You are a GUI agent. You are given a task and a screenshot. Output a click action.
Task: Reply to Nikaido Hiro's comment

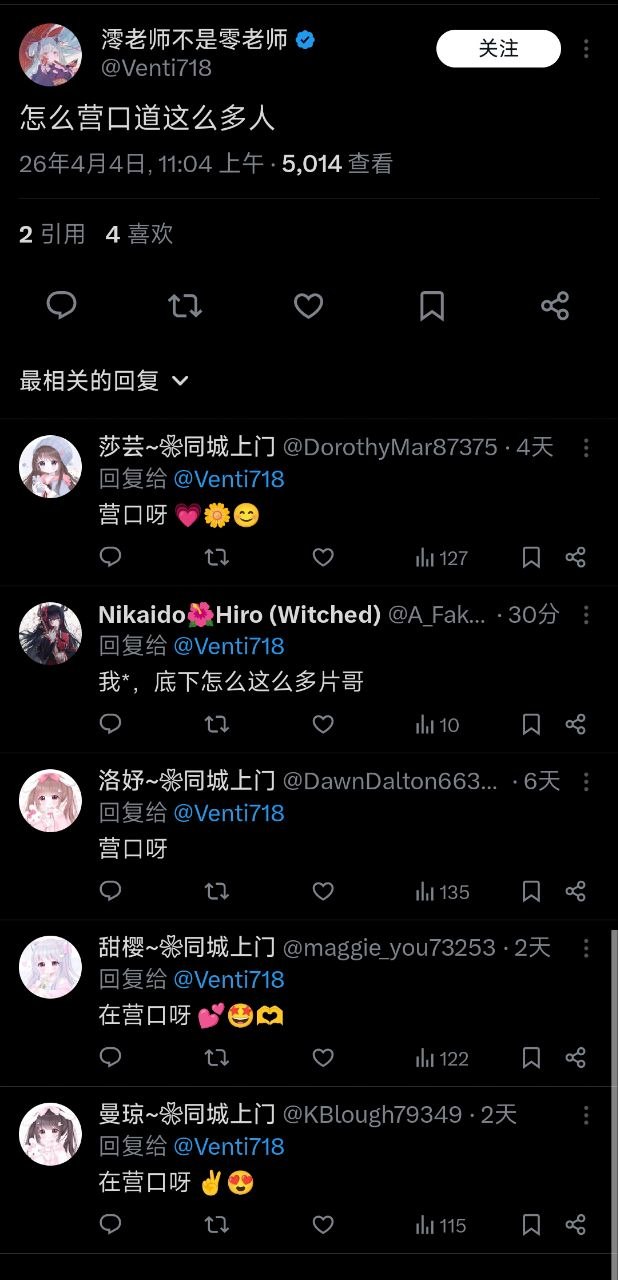pos(111,724)
